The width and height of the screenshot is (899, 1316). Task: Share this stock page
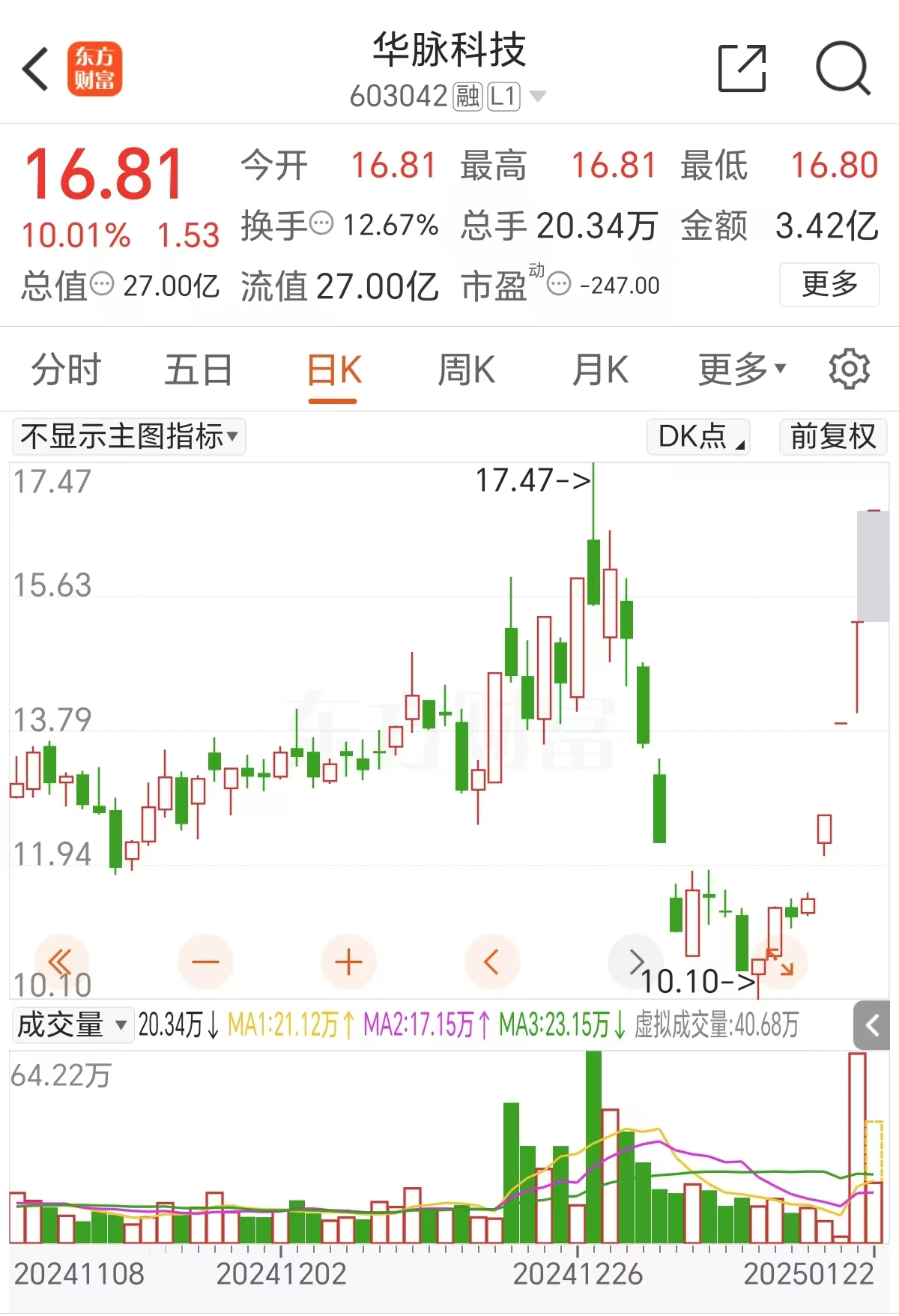[742, 69]
